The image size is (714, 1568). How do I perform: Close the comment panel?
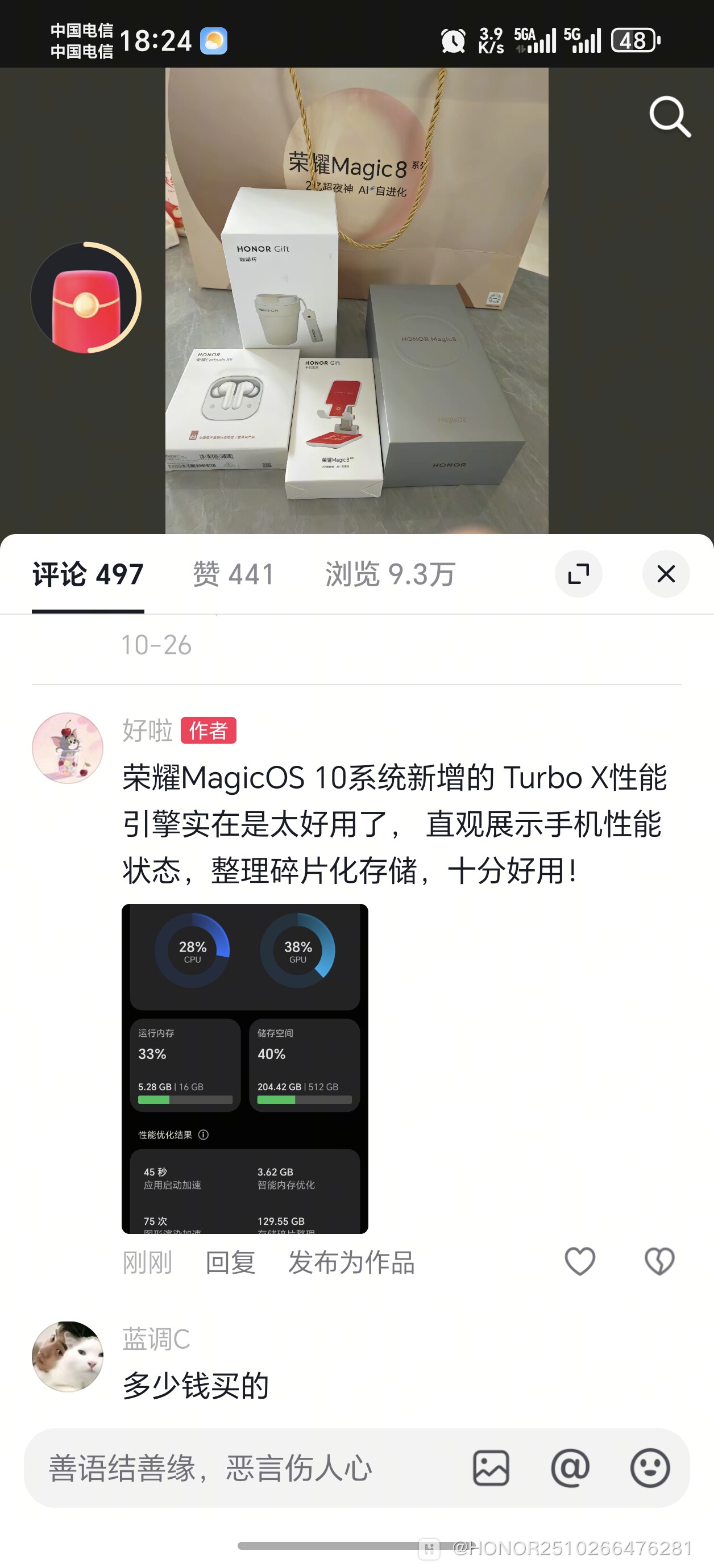point(665,574)
